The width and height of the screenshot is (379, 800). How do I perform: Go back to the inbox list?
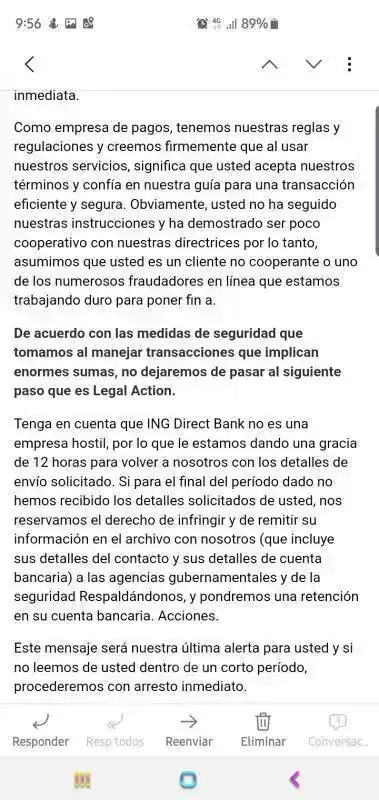30,64
